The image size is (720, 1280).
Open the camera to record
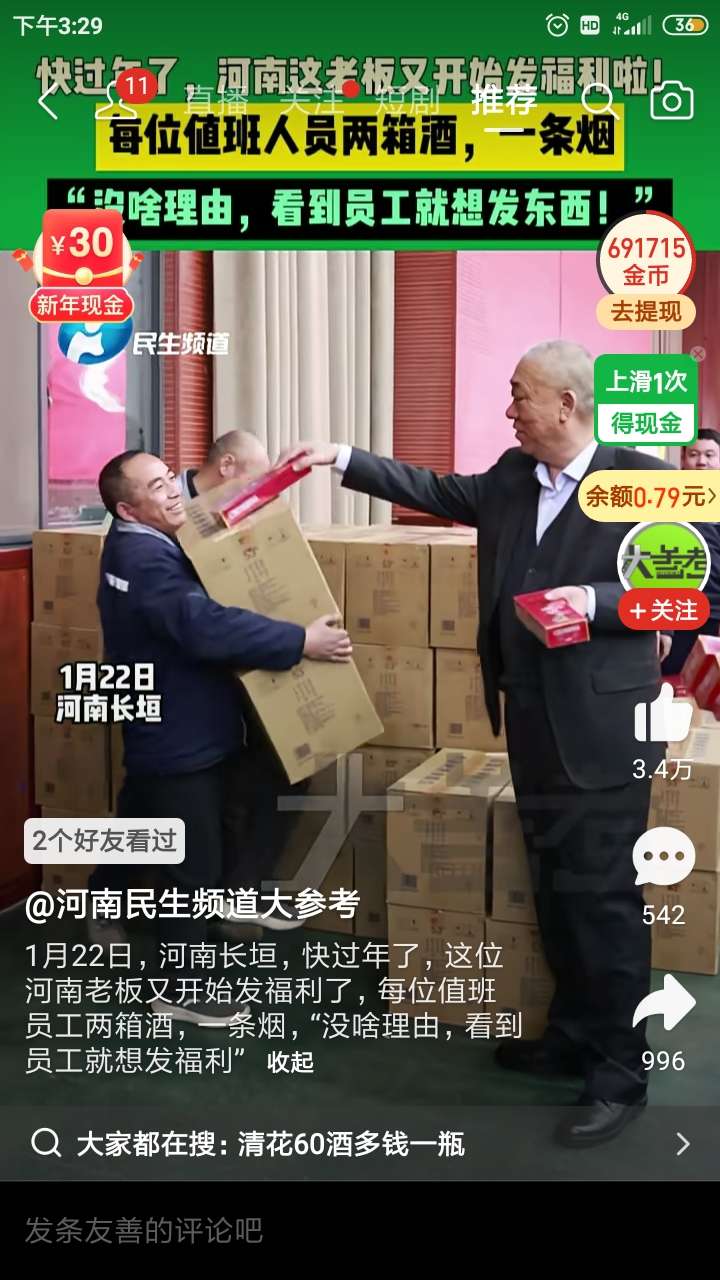click(x=672, y=101)
